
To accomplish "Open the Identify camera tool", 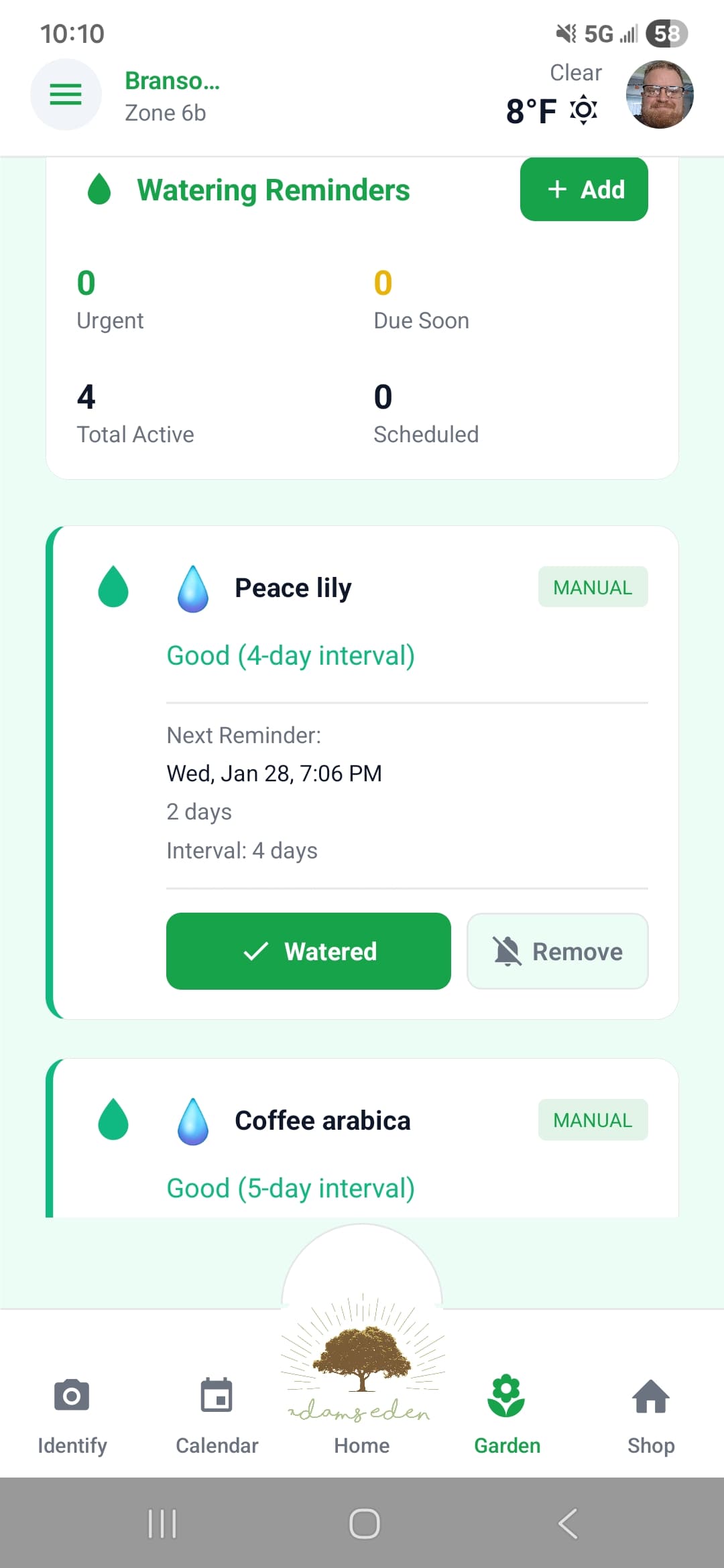I will pos(71,1396).
